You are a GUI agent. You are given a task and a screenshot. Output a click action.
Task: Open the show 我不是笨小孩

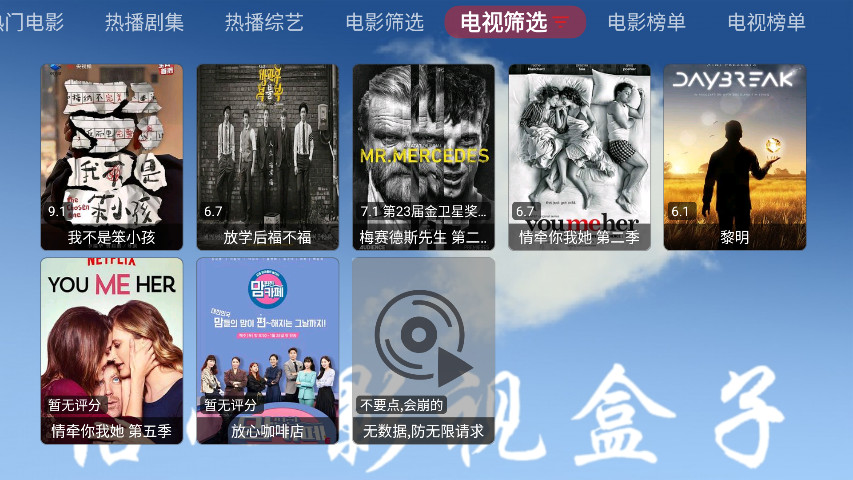pos(112,156)
